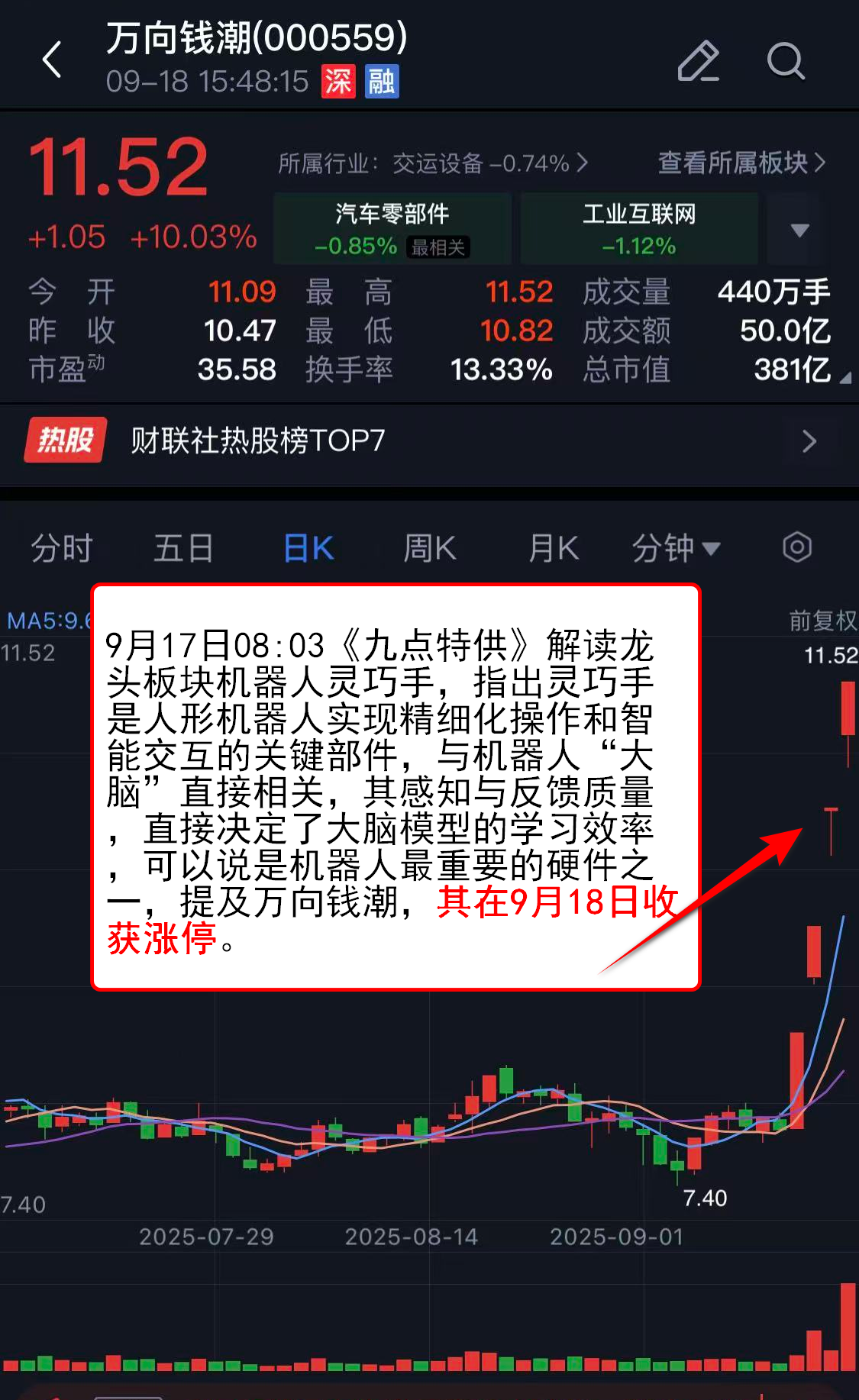Go back using the top-left arrow
This screenshot has width=859, height=1400.
pyautogui.click(x=52, y=60)
